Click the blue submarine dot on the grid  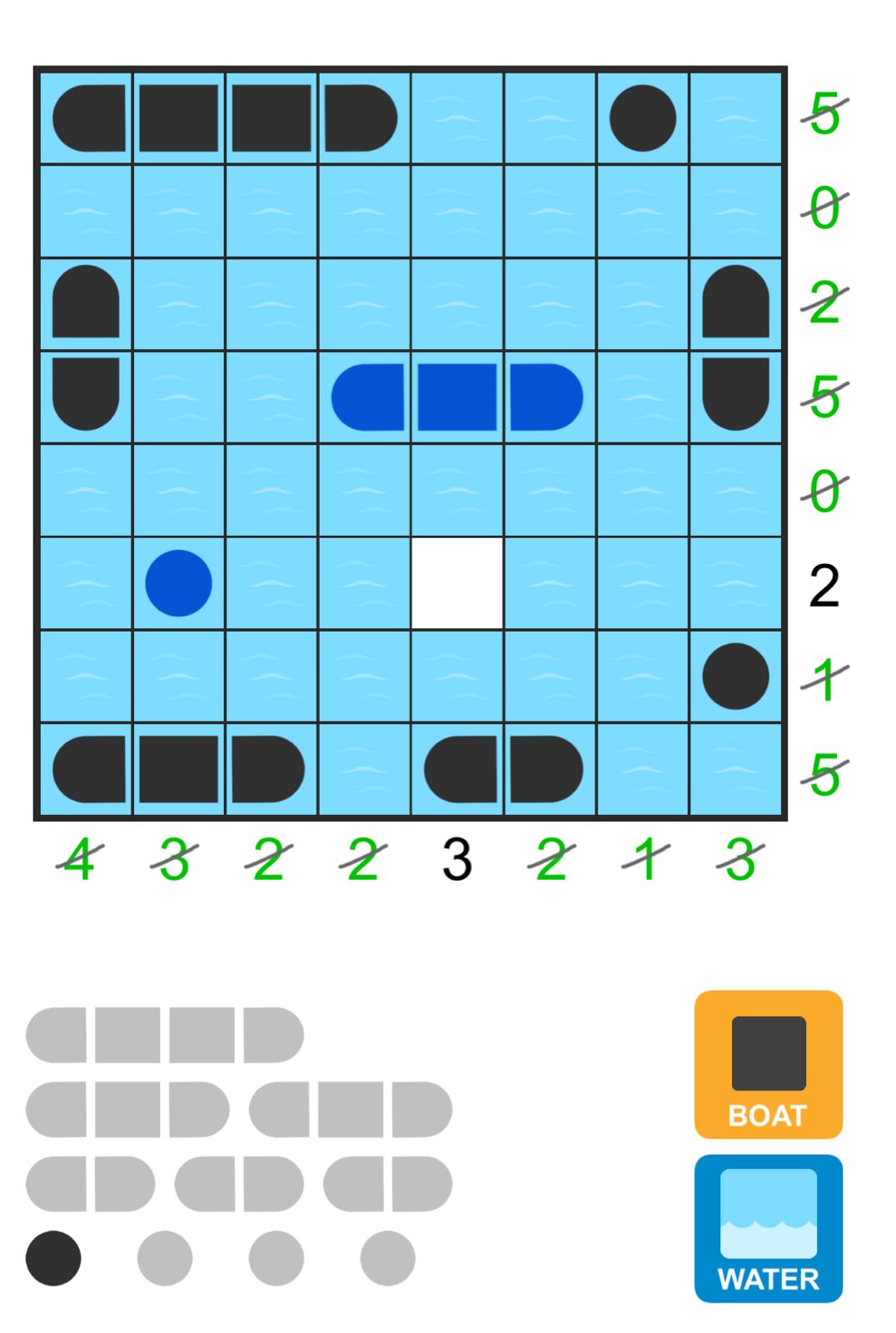177,582
